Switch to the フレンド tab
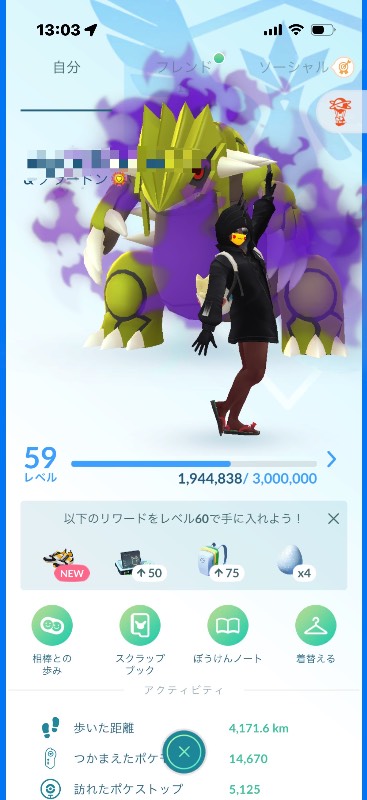 tap(184, 67)
